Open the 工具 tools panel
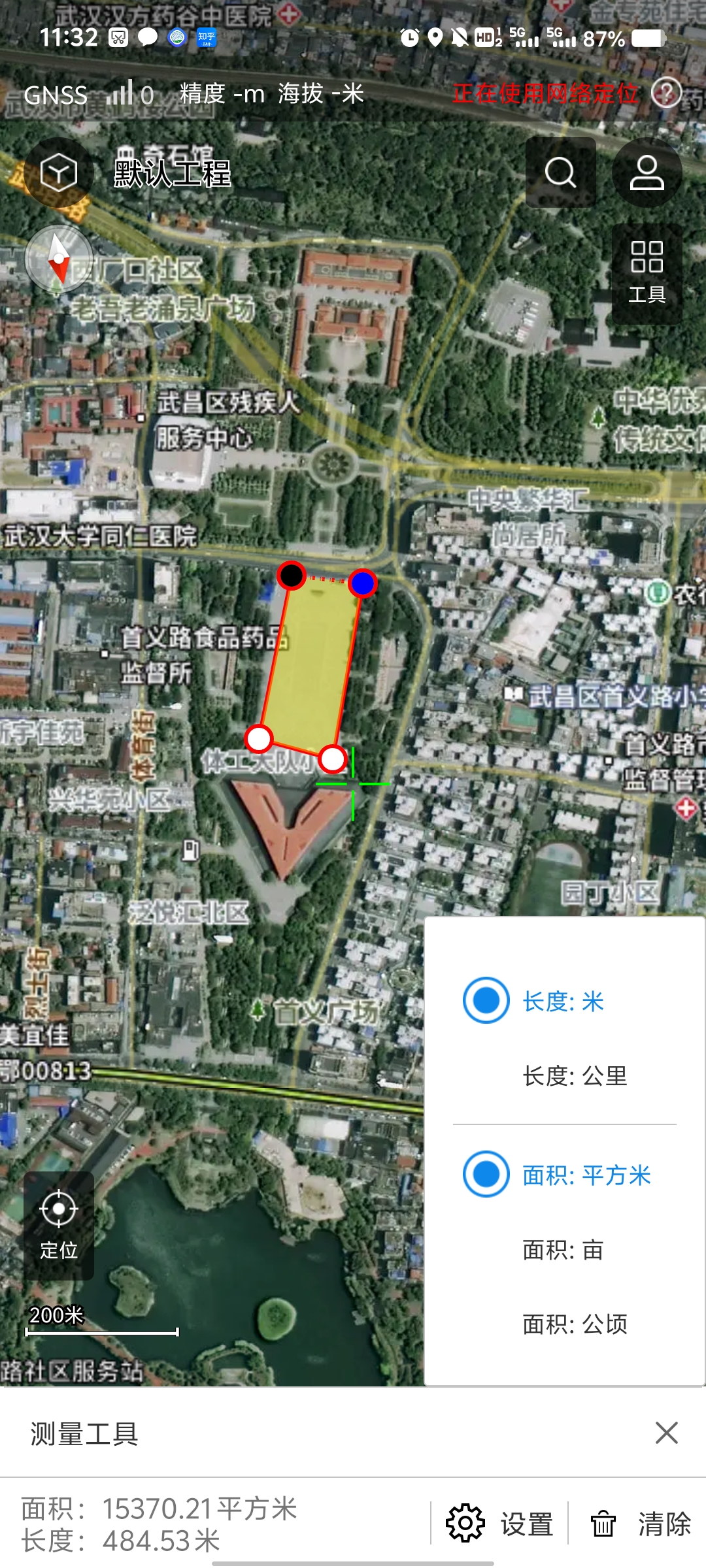 pos(647,274)
